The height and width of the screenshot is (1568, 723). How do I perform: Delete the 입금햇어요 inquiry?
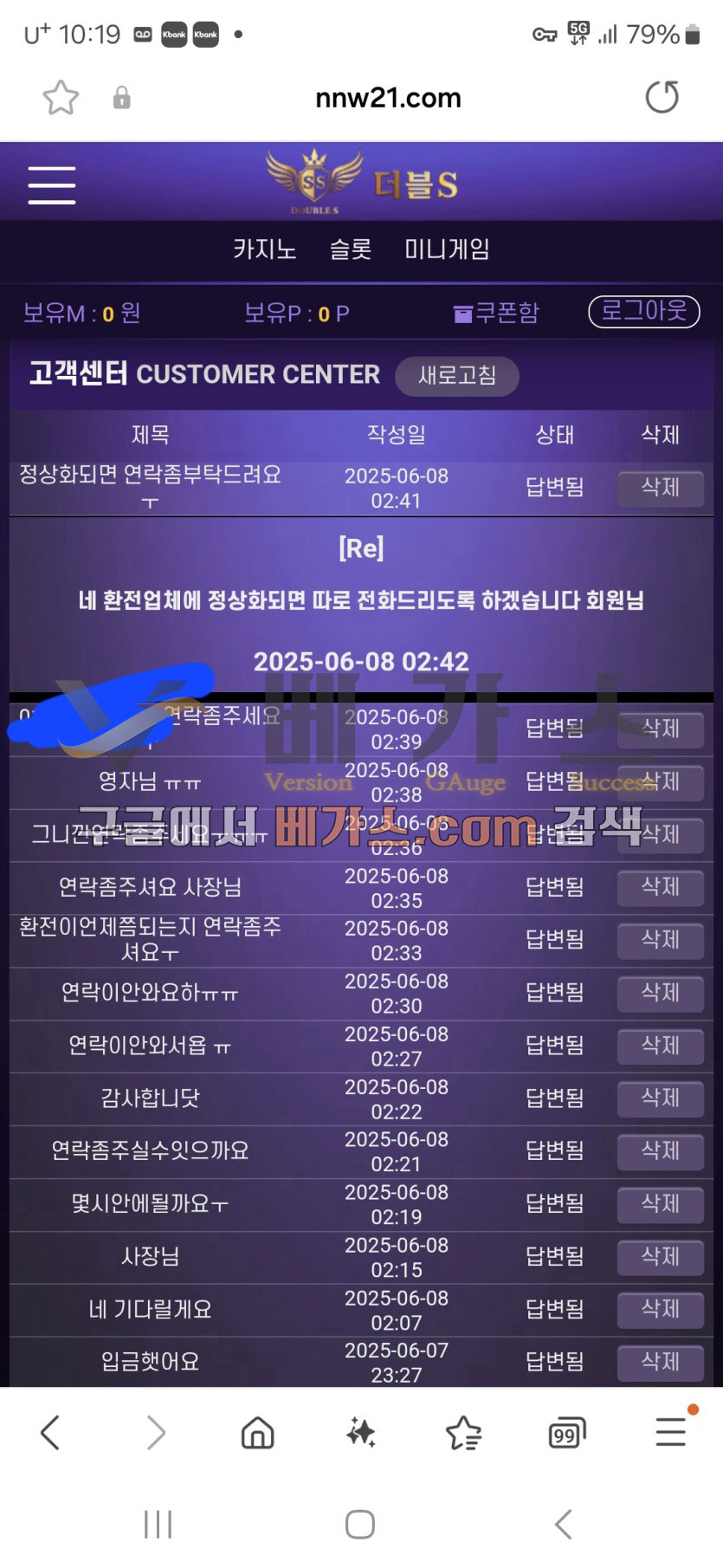[x=660, y=1363]
